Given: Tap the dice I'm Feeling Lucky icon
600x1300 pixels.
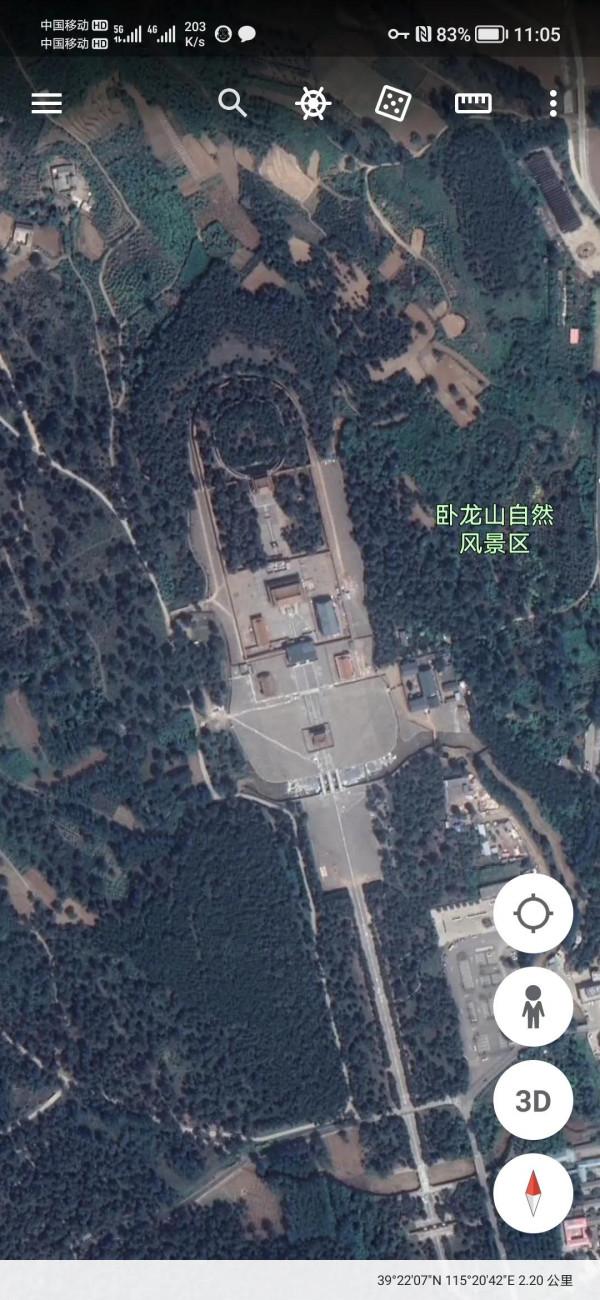Looking at the screenshot, I should click(x=392, y=102).
